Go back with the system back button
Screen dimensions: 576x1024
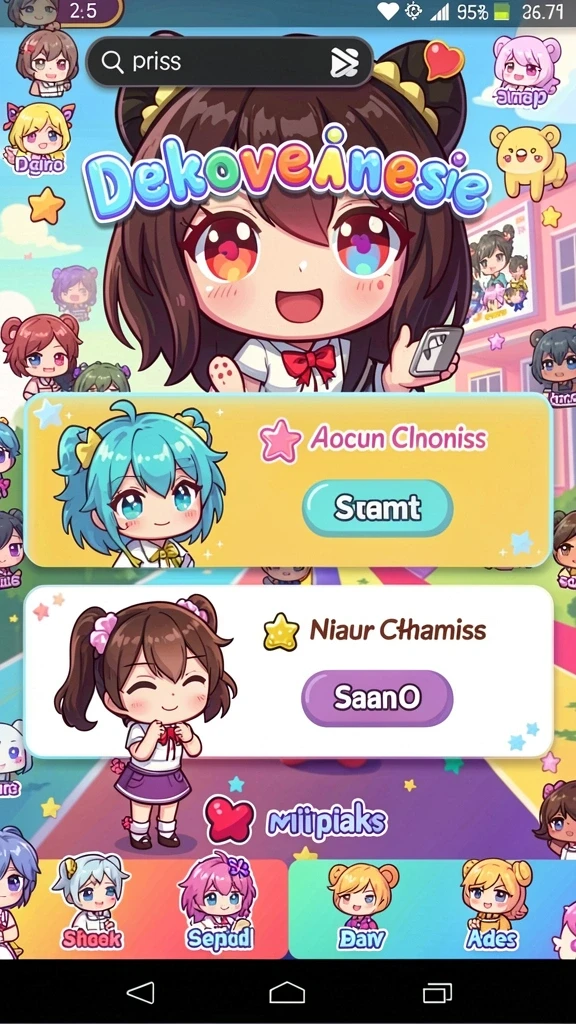point(140,993)
